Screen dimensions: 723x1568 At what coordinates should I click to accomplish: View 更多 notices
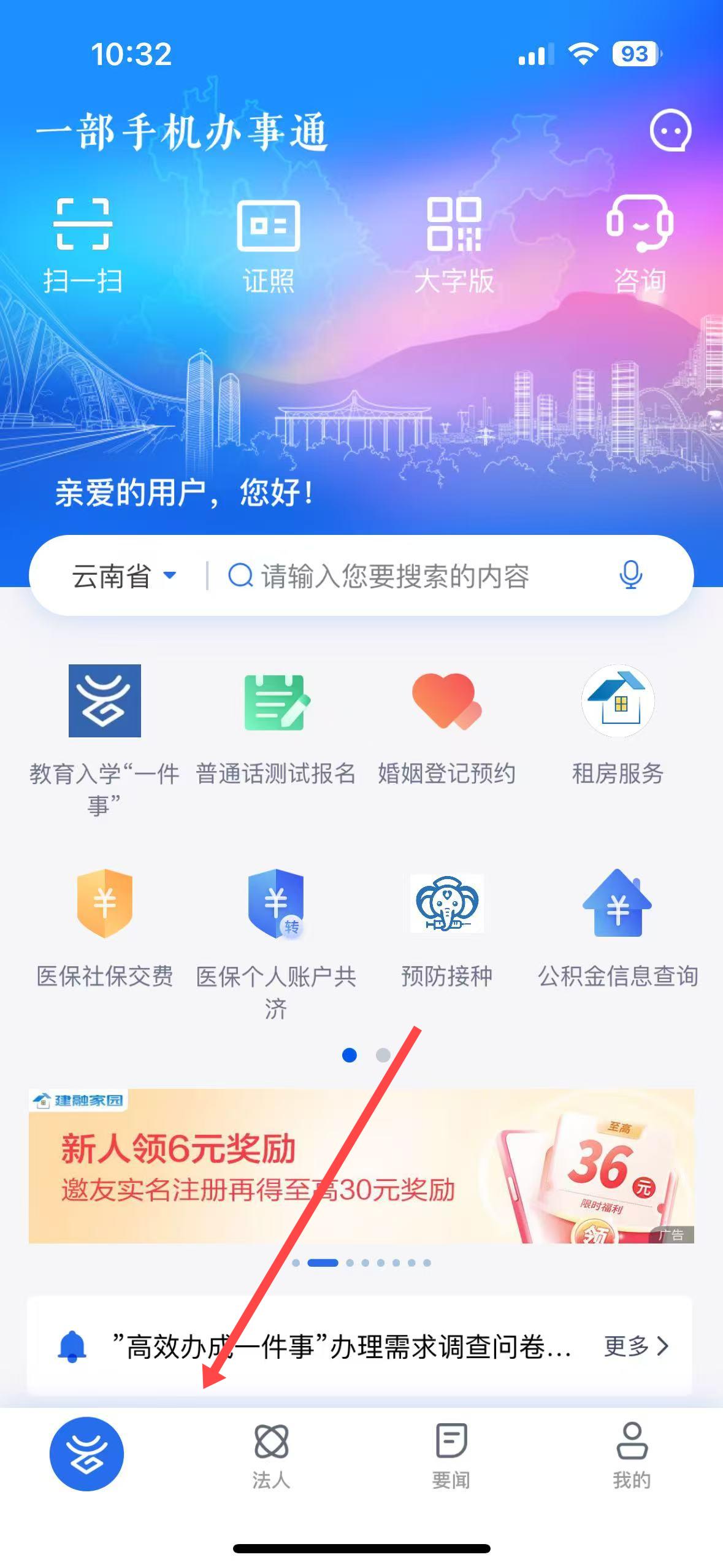click(x=636, y=1346)
